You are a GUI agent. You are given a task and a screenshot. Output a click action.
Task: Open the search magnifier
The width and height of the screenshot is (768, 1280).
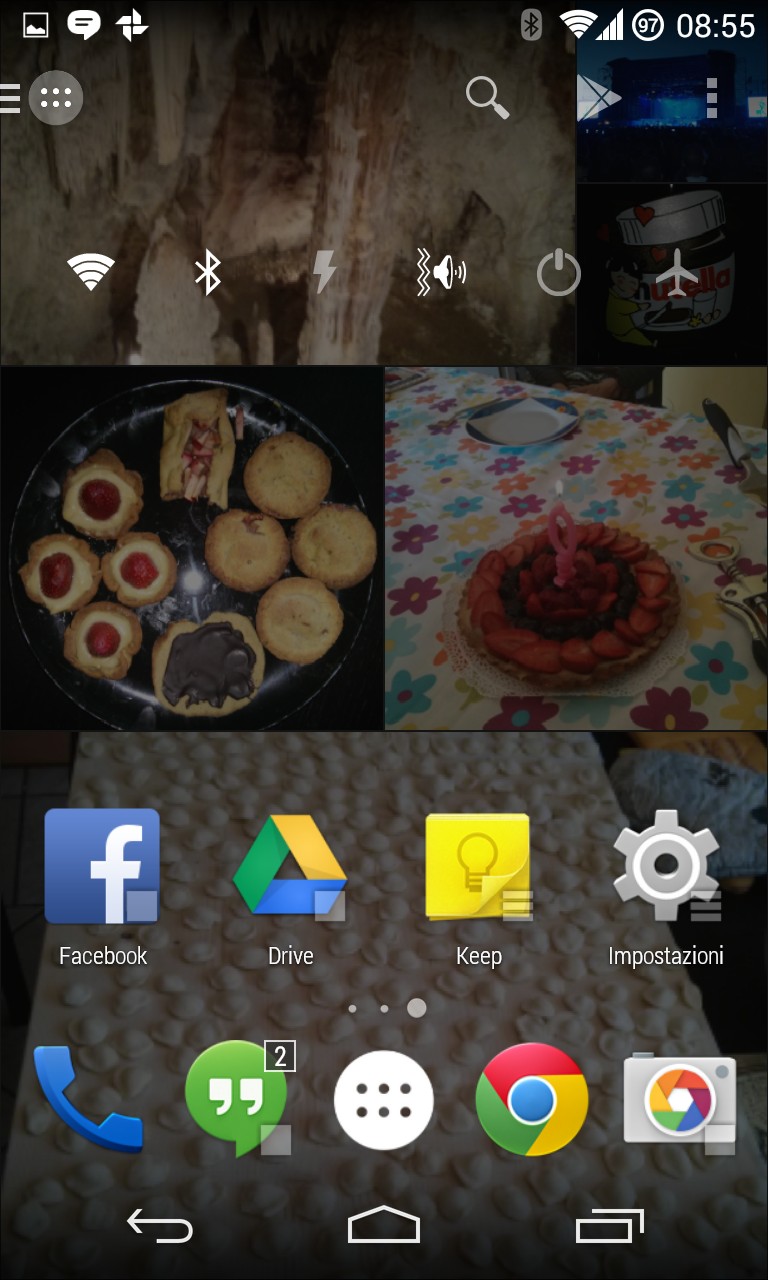[x=487, y=98]
